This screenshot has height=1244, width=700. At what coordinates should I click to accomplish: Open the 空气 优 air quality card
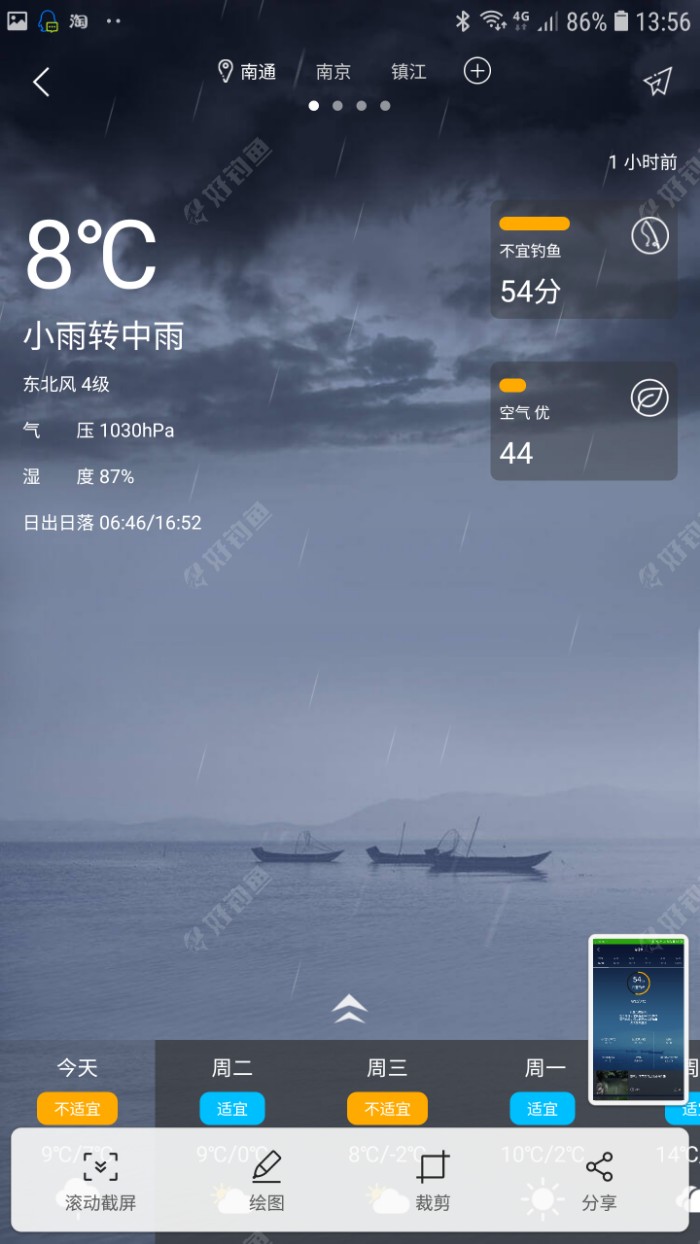(583, 421)
